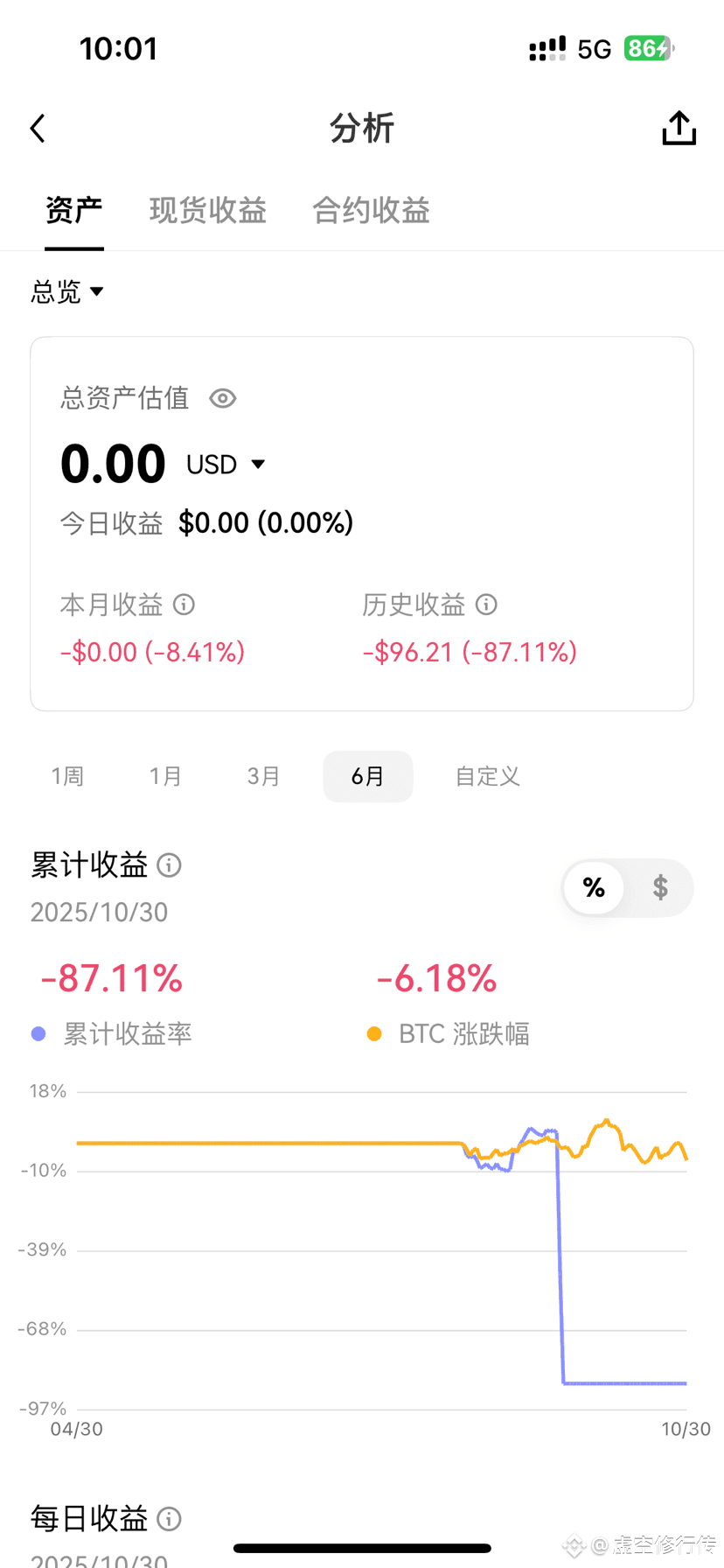
Task: Select the 3月 time range
Action: click(263, 776)
